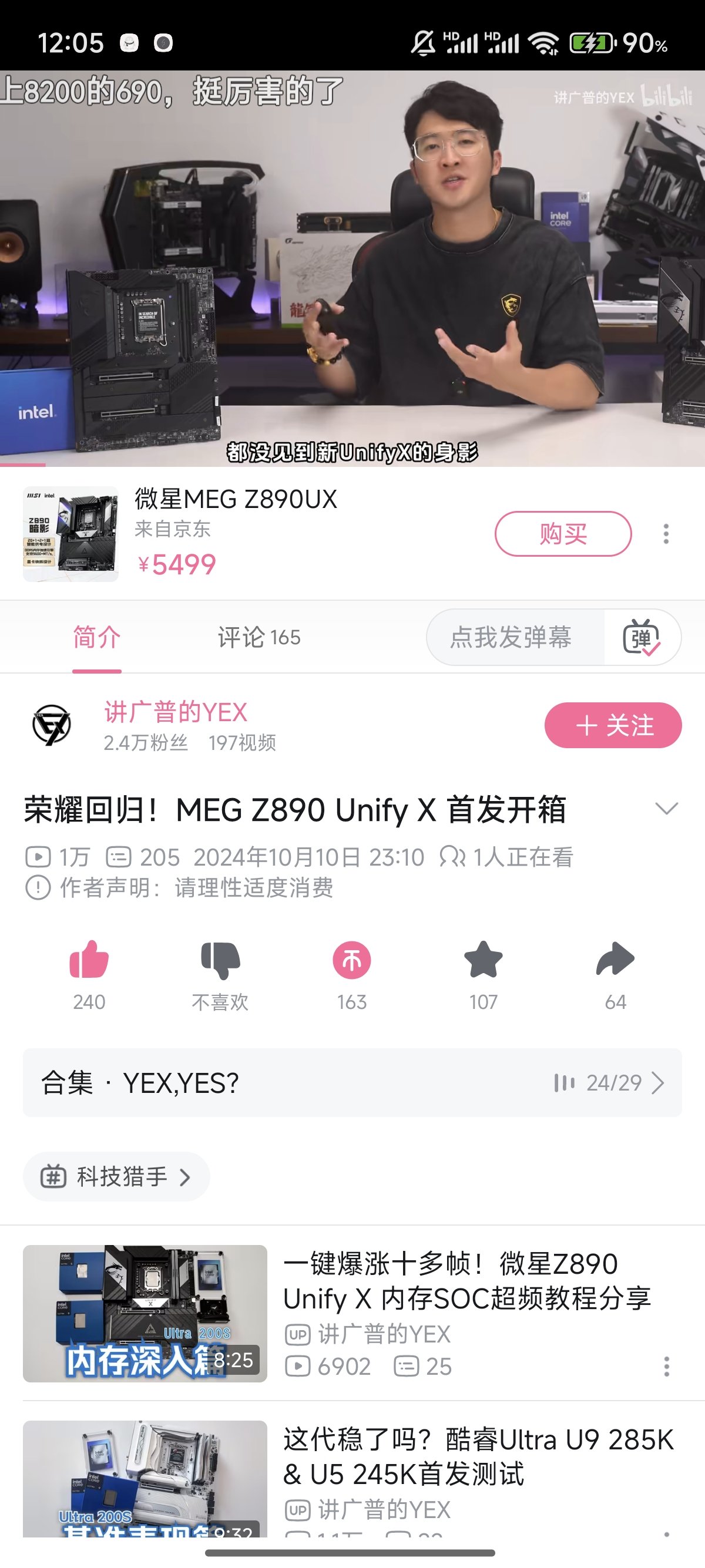Tap the 不喜欢 dislike icon
This screenshot has height=1568, width=705.
(x=220, y=960)
